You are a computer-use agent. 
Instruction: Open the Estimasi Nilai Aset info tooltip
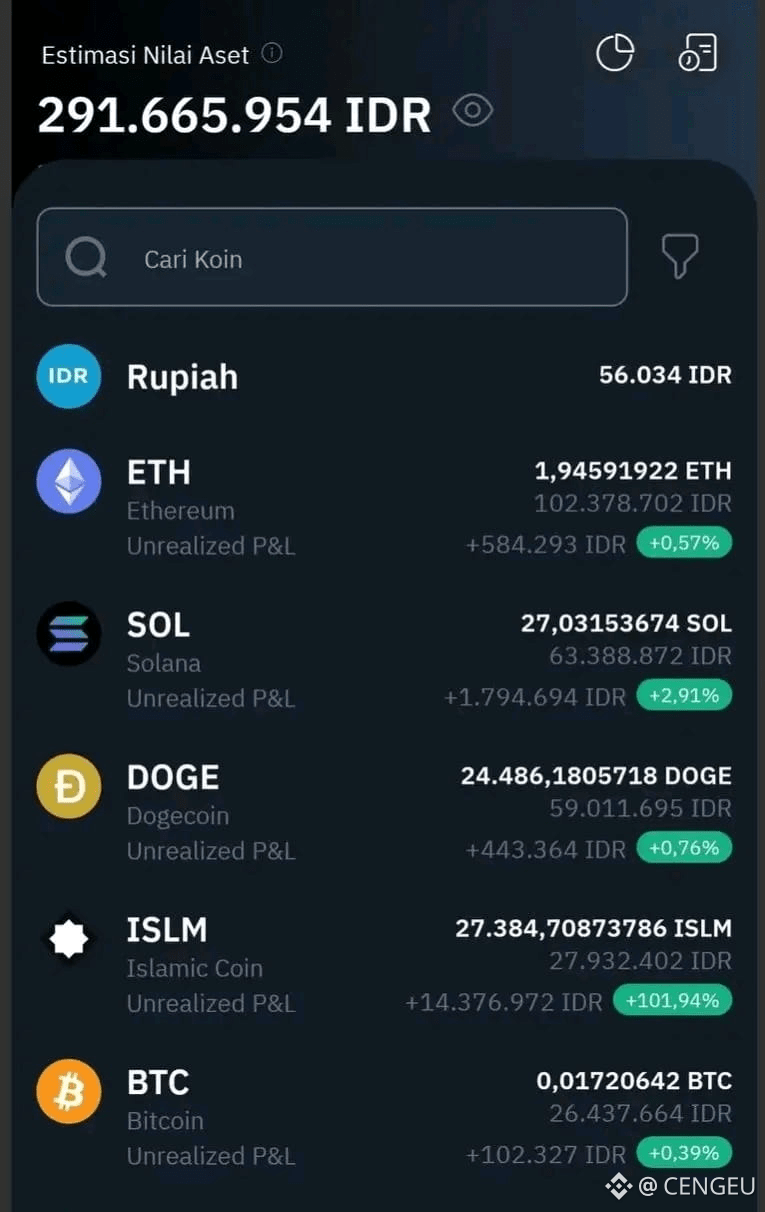270,52
